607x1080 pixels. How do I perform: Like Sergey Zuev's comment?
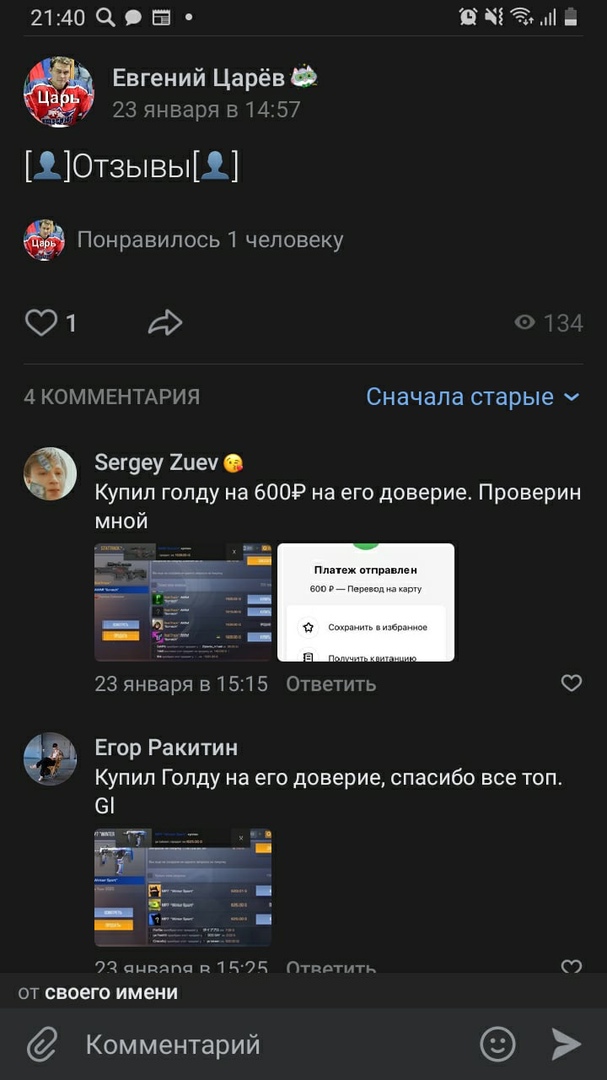coord(571,683)
